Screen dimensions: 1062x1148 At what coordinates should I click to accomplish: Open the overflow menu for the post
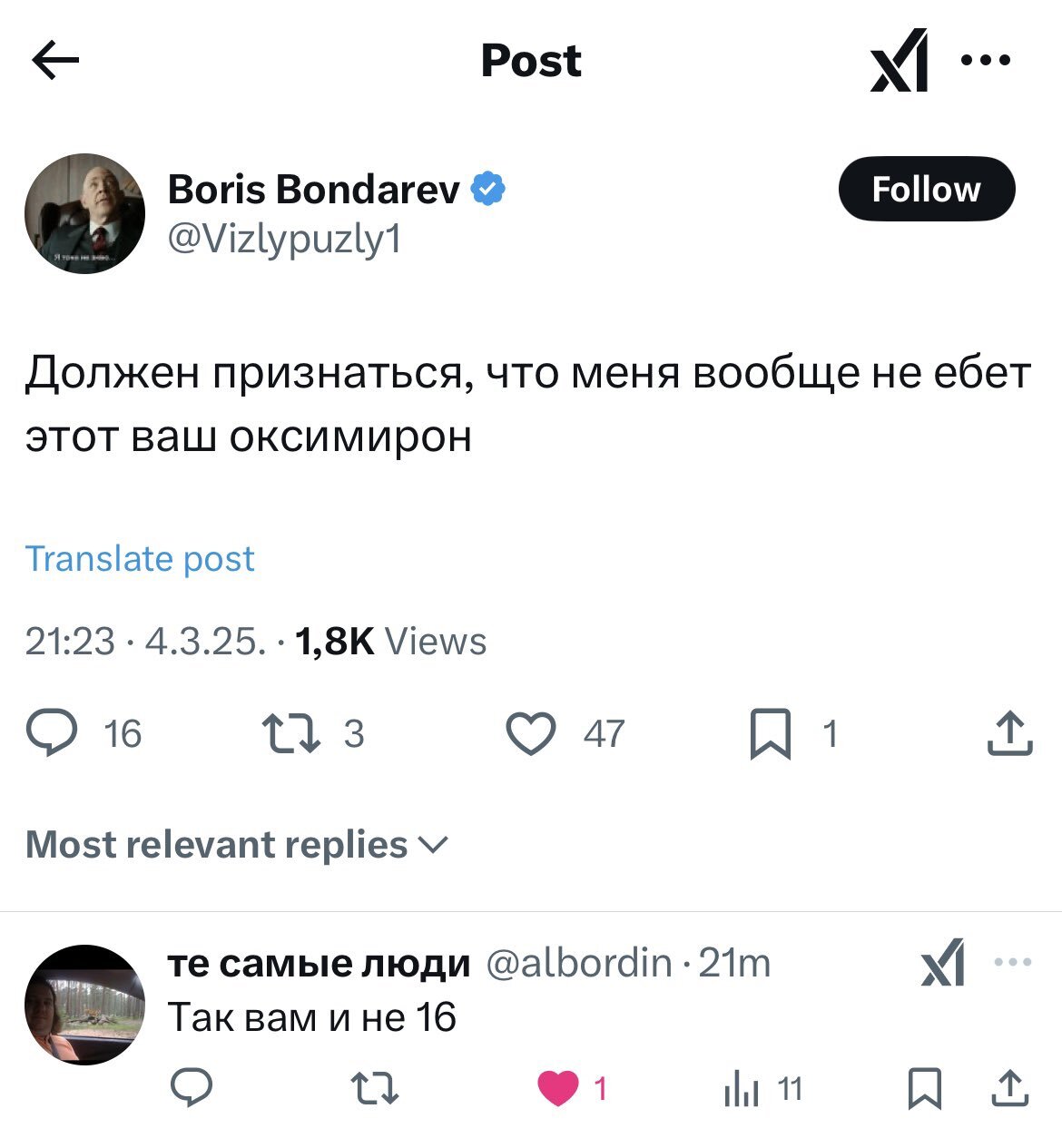click(985, 61)
